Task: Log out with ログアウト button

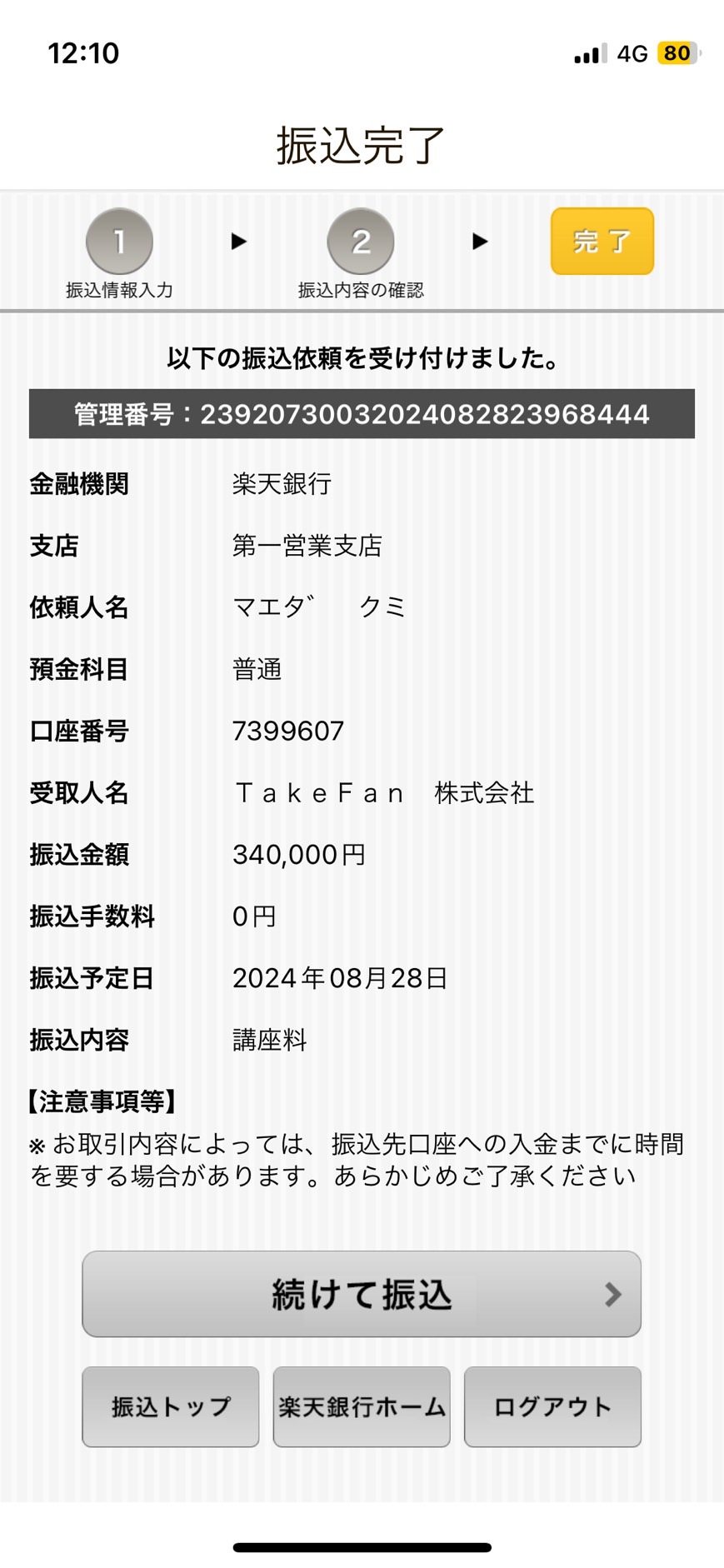Action: [x=552, y=1407]
